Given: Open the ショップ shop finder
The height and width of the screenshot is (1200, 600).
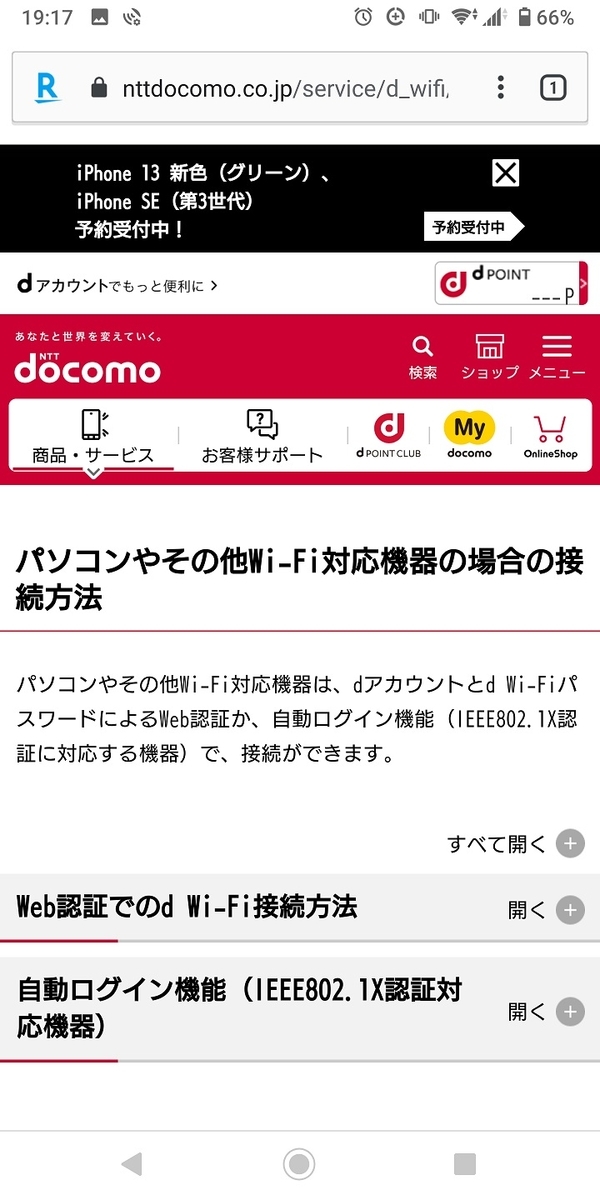Looking at the screenshot, I should [489, 357].
